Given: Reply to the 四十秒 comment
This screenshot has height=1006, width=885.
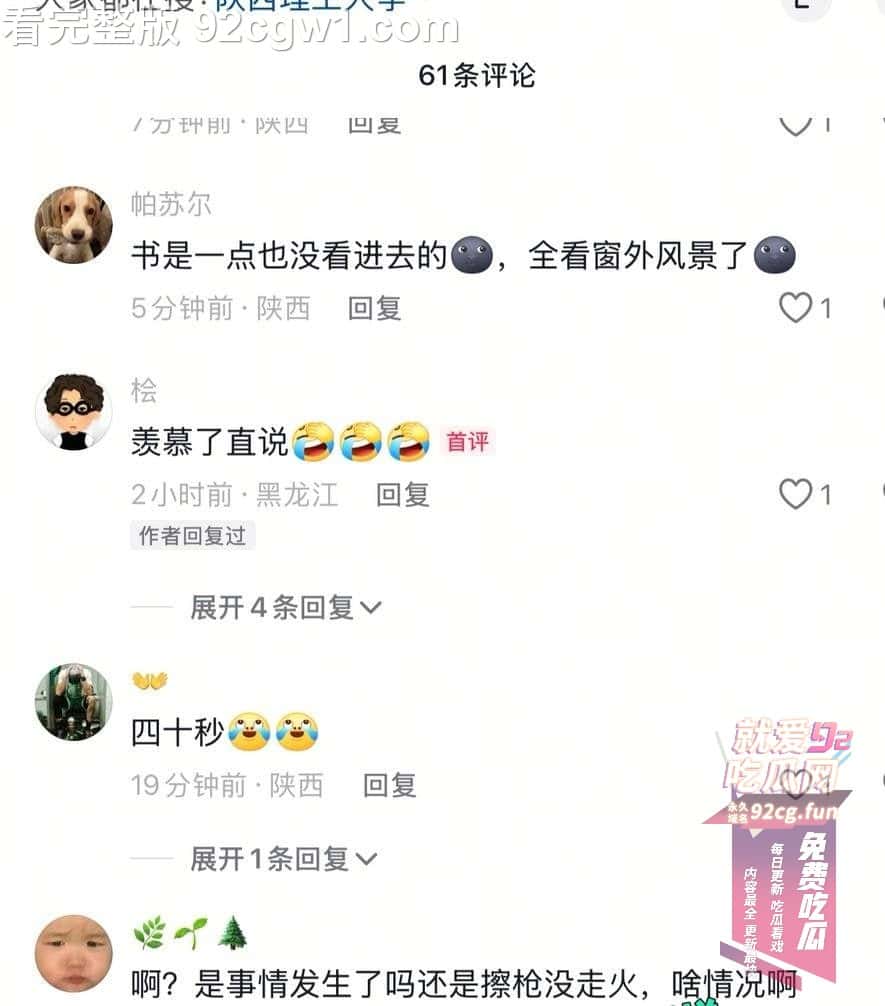Looking at the screenshot, I should 389,785.
